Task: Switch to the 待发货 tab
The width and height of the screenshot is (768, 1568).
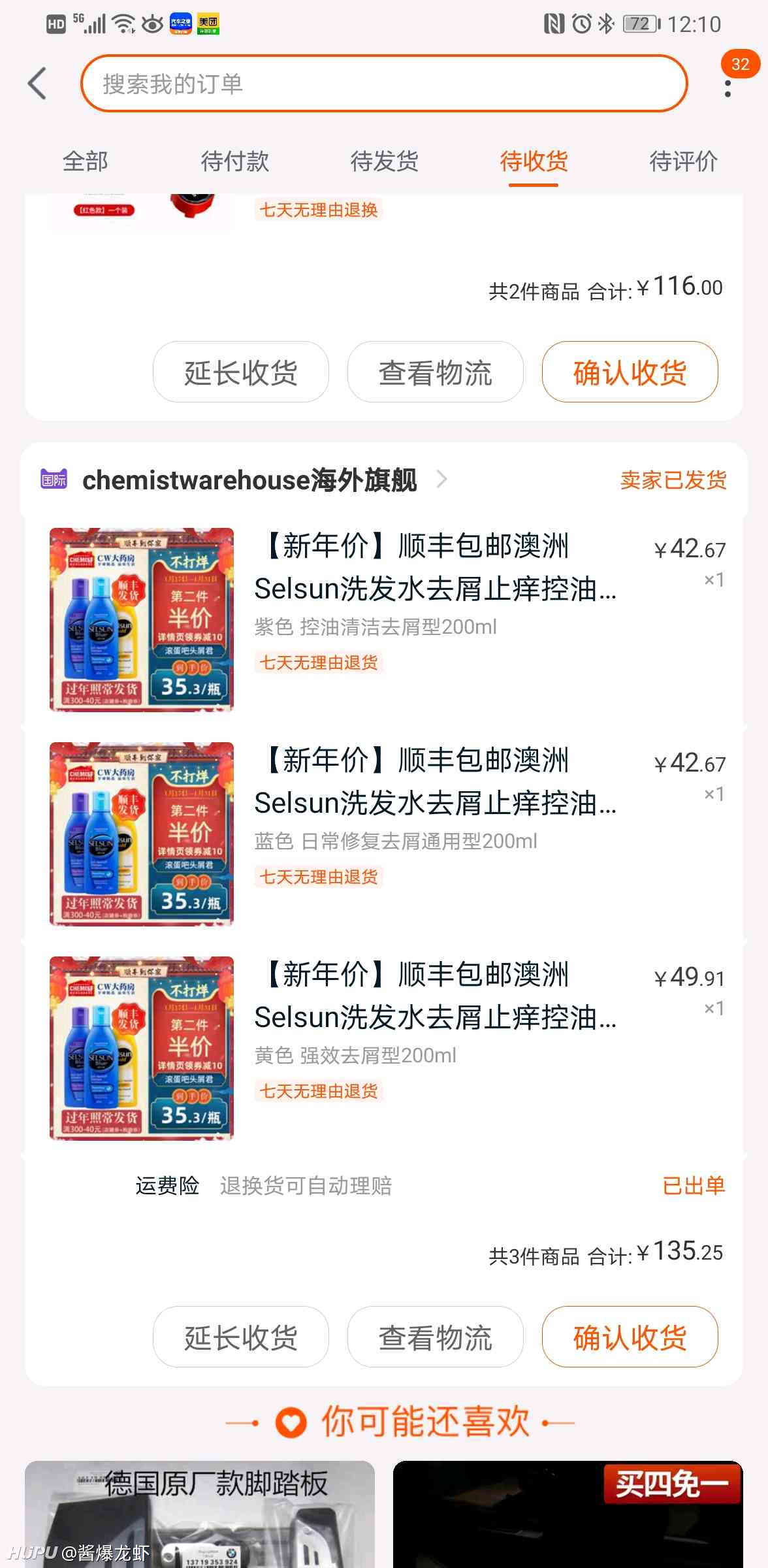Action: coord(384,161)
